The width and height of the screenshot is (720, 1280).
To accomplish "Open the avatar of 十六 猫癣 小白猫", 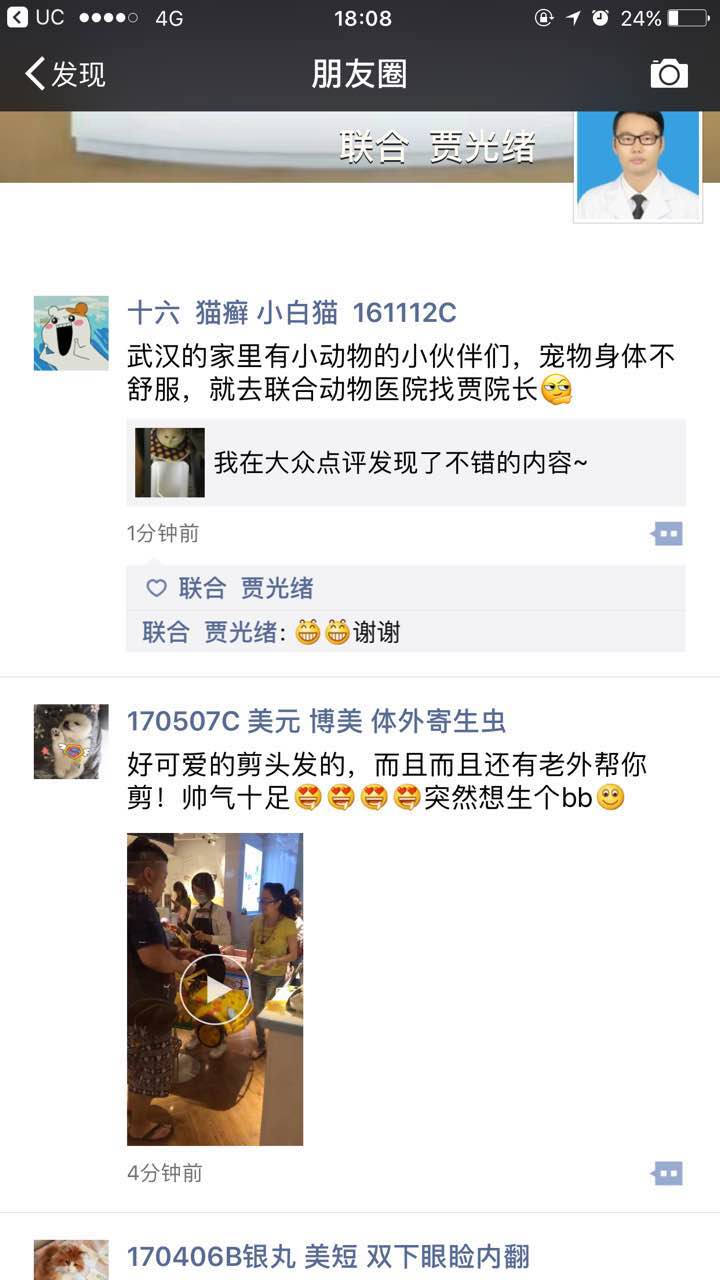I will click(x=71, y=333).
